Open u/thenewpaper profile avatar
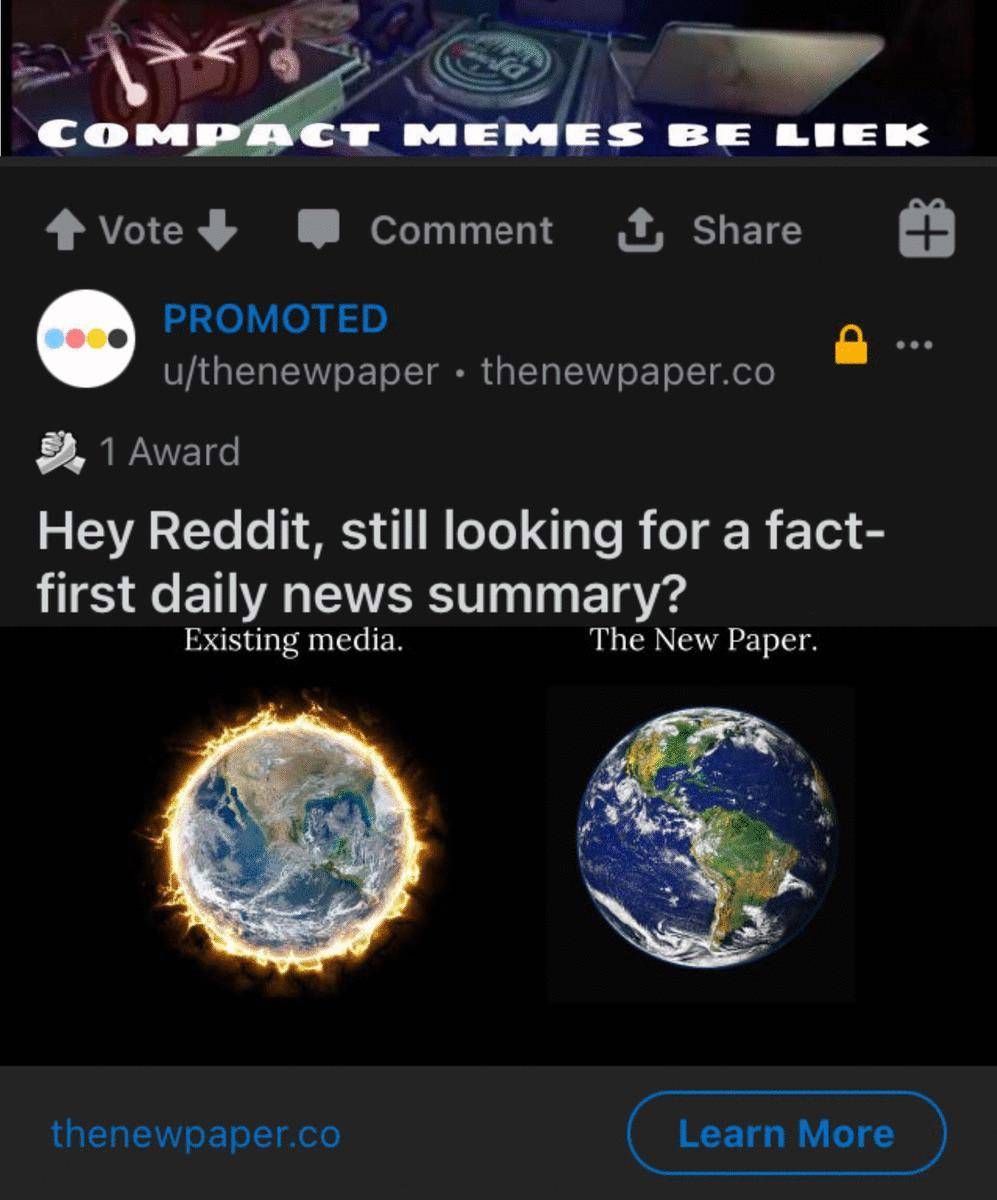The image size is (997, 1200). [86, 339]
